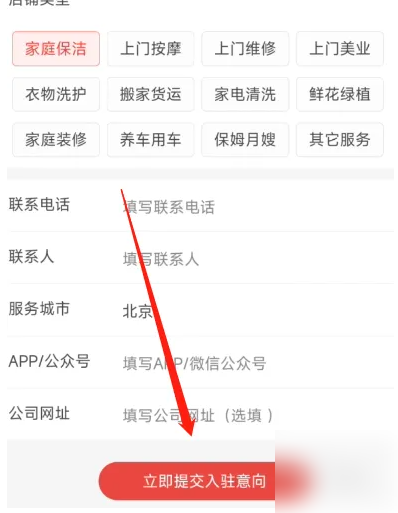Open the 服务城市 picker showing 北京

coord(257,311)
